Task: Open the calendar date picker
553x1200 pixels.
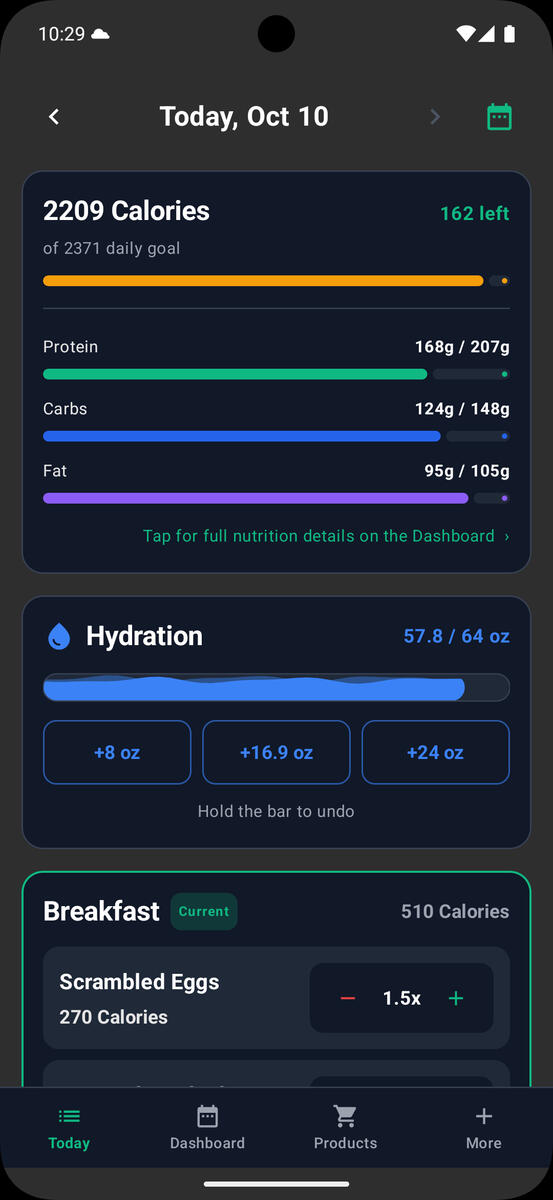Action: click(499, 117)
